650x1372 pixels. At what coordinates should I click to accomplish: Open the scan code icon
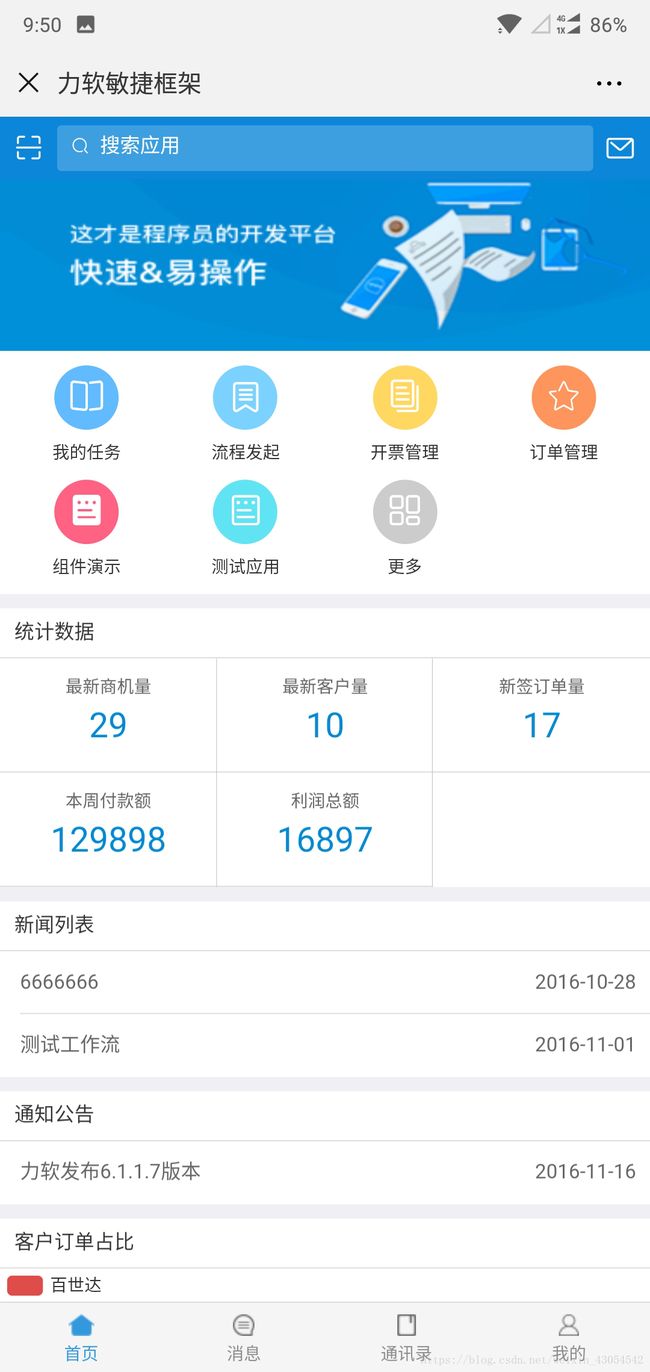click(29, 148)
